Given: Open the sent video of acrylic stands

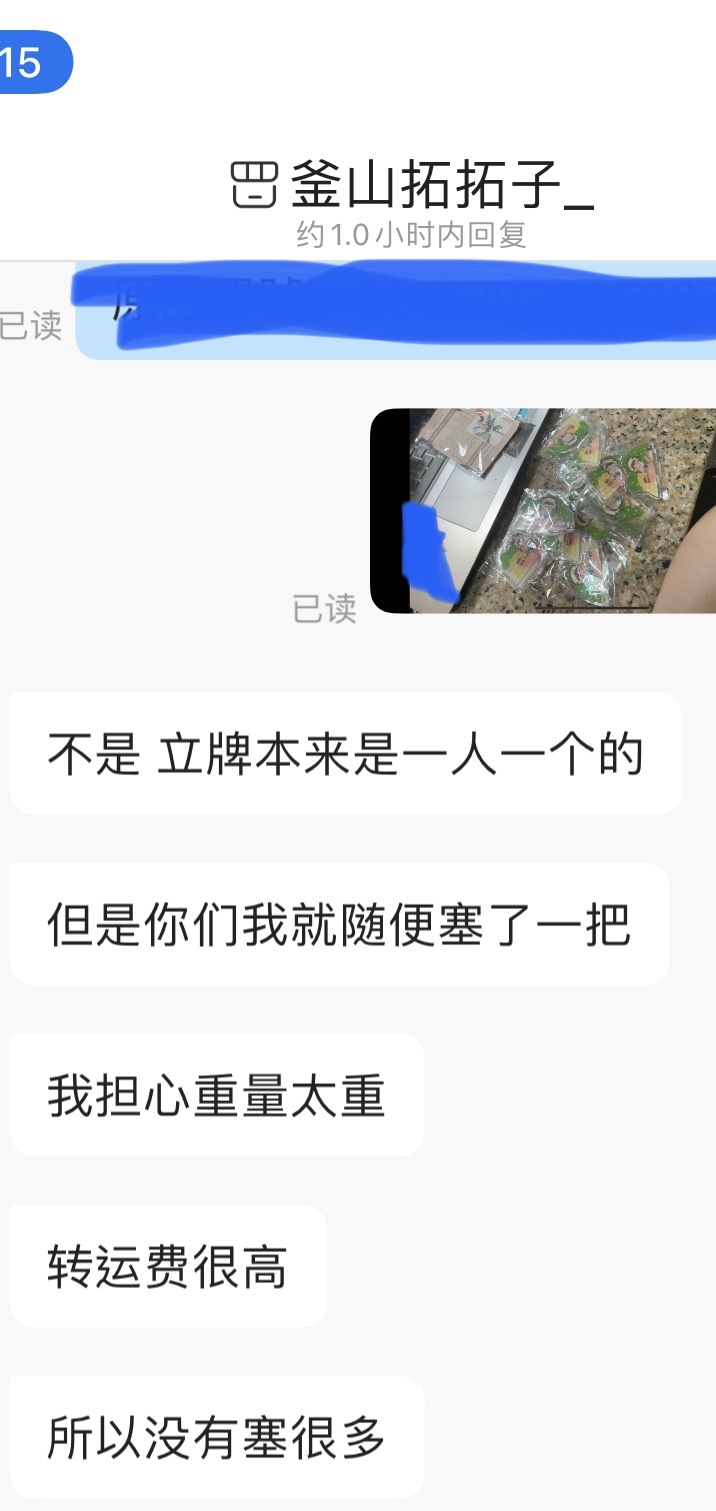Looking at the screenshot, I should click(x=543, y=510).
